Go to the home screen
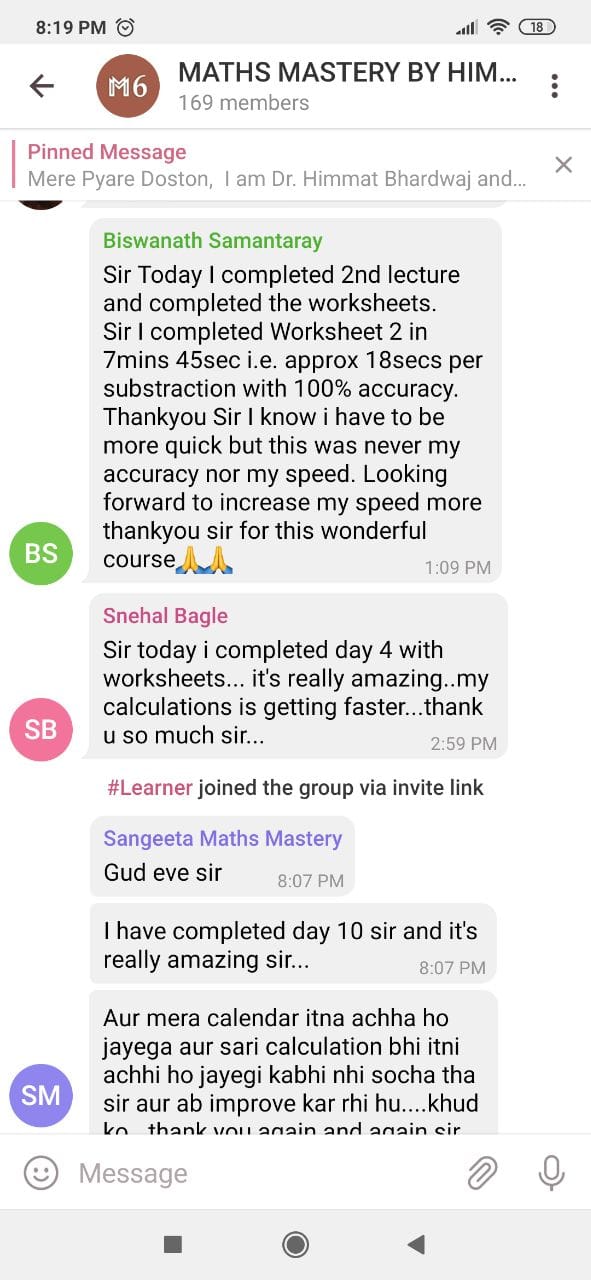The image size is (591, 1280). (x=295, y=1244)
